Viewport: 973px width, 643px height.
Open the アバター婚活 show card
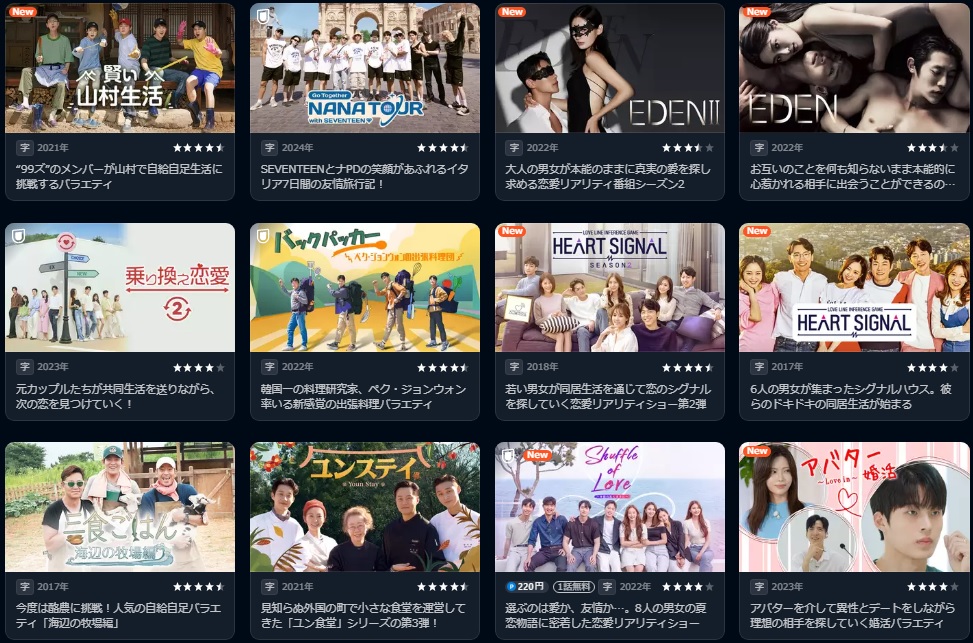(854, 507)
